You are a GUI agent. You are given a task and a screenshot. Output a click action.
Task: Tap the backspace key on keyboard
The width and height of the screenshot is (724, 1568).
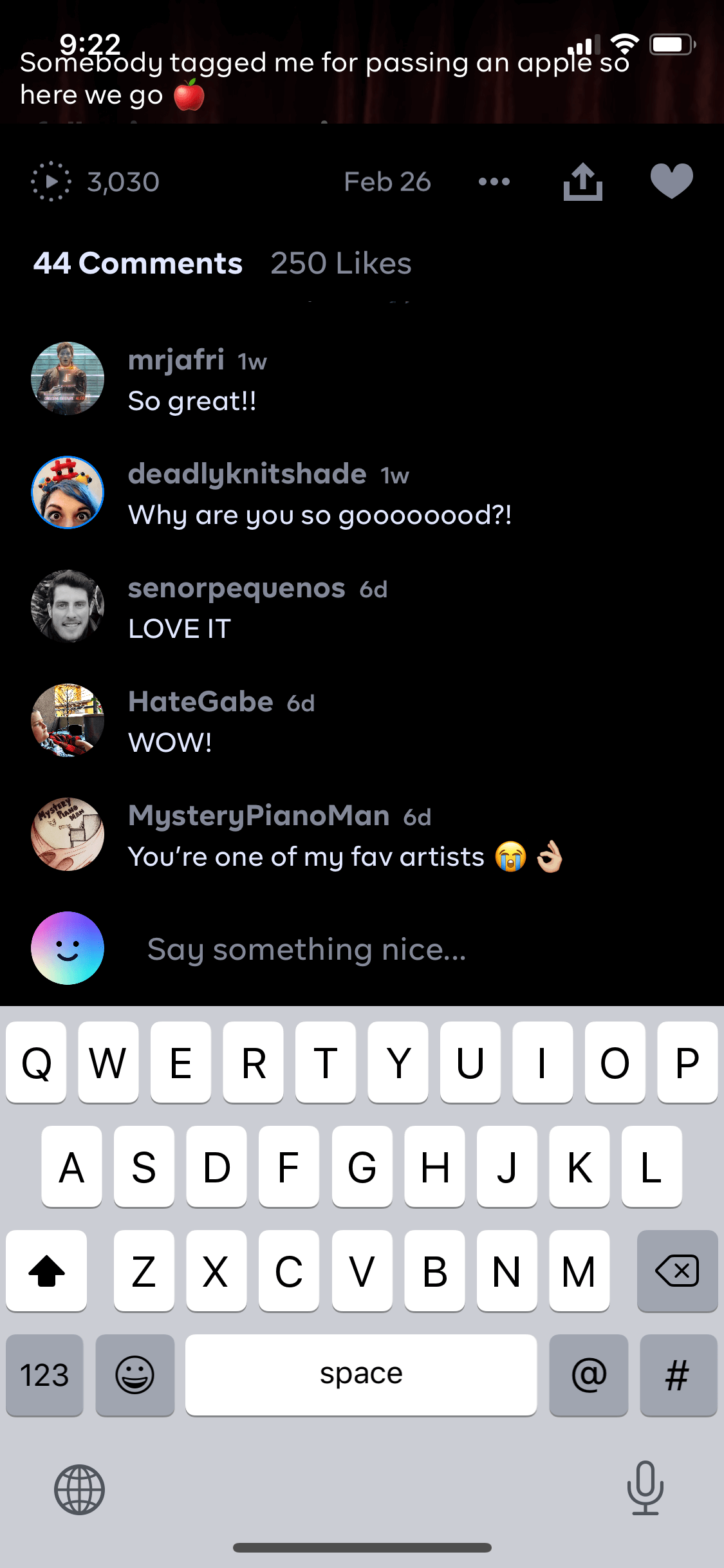pyautogui.click(x=677, y=1271)
